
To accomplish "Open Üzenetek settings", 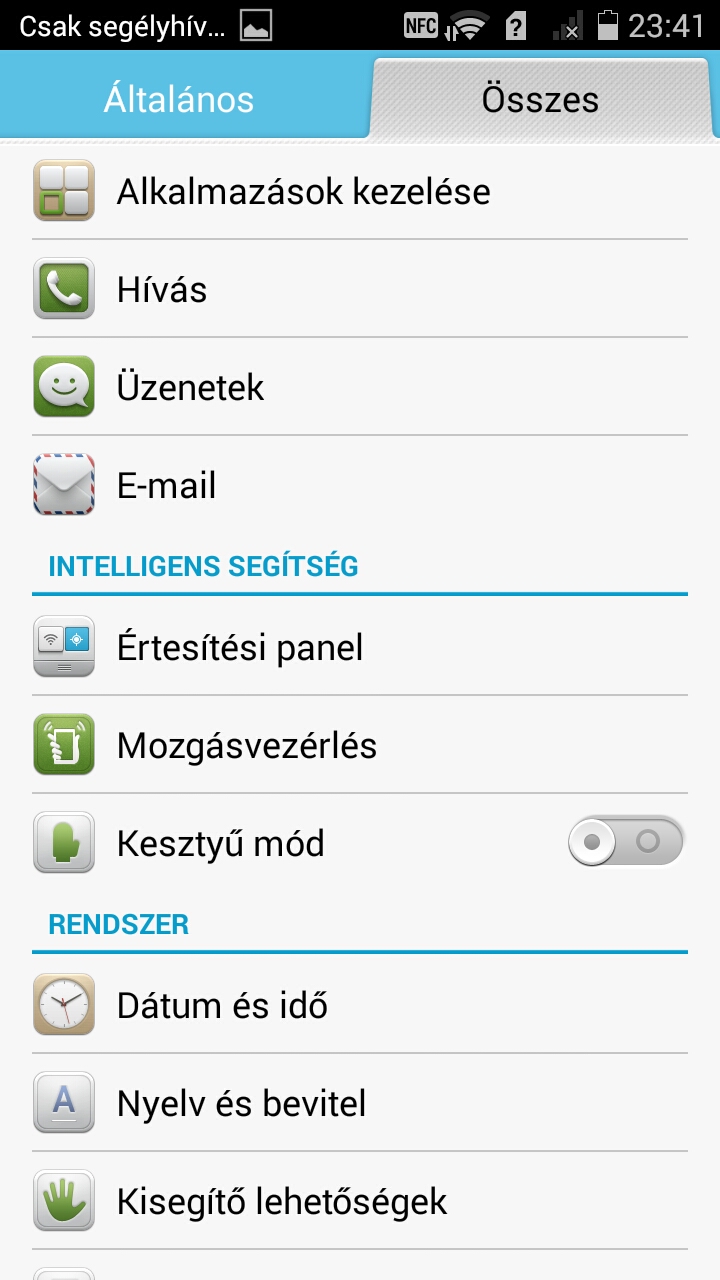I will click(x=360, y=387).
